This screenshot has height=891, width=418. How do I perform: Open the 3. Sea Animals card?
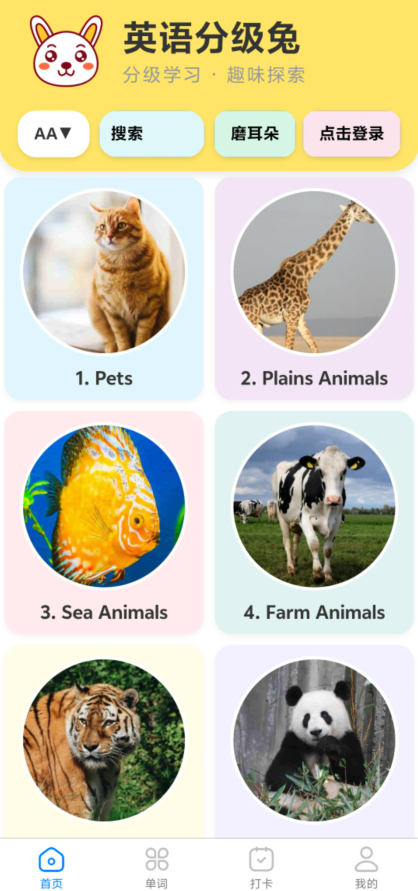tap(104, 522)
